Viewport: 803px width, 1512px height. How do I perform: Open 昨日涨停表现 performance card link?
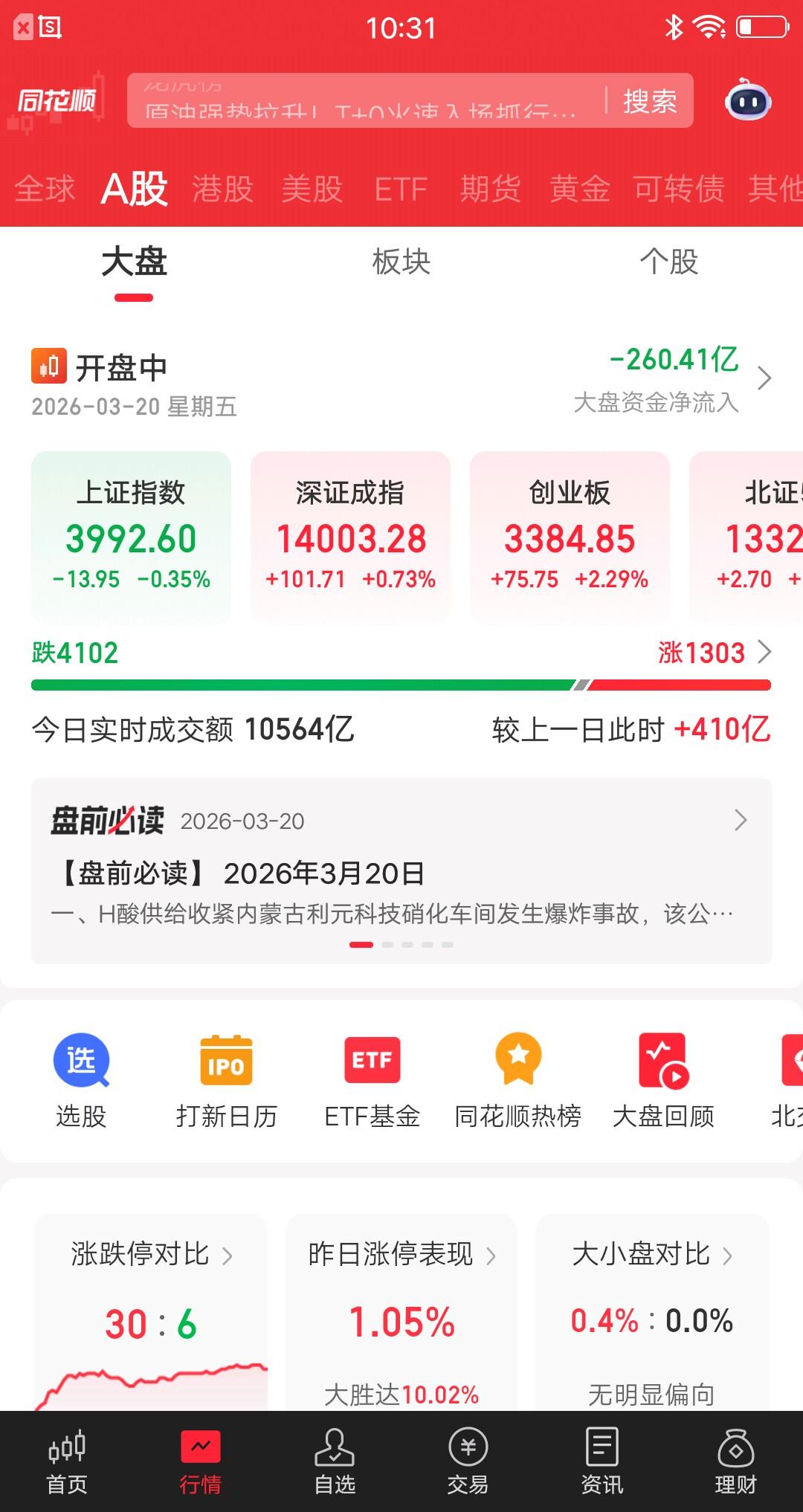(400, 1254)
